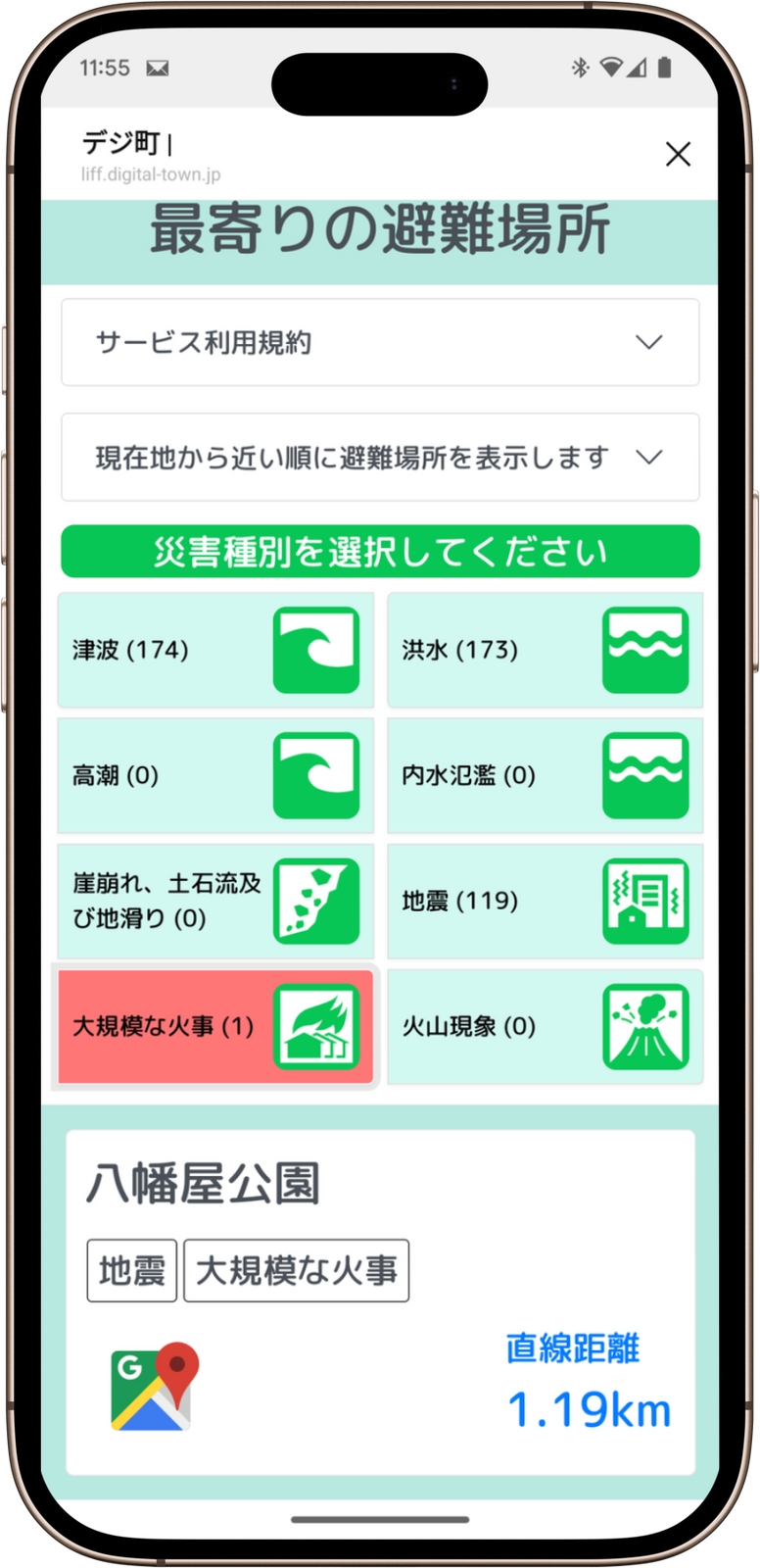Pick the 火山現象 (0) category
The height and width of the screenshot is (1568, 760).
pyautogui.click(x=545, y=1026)
